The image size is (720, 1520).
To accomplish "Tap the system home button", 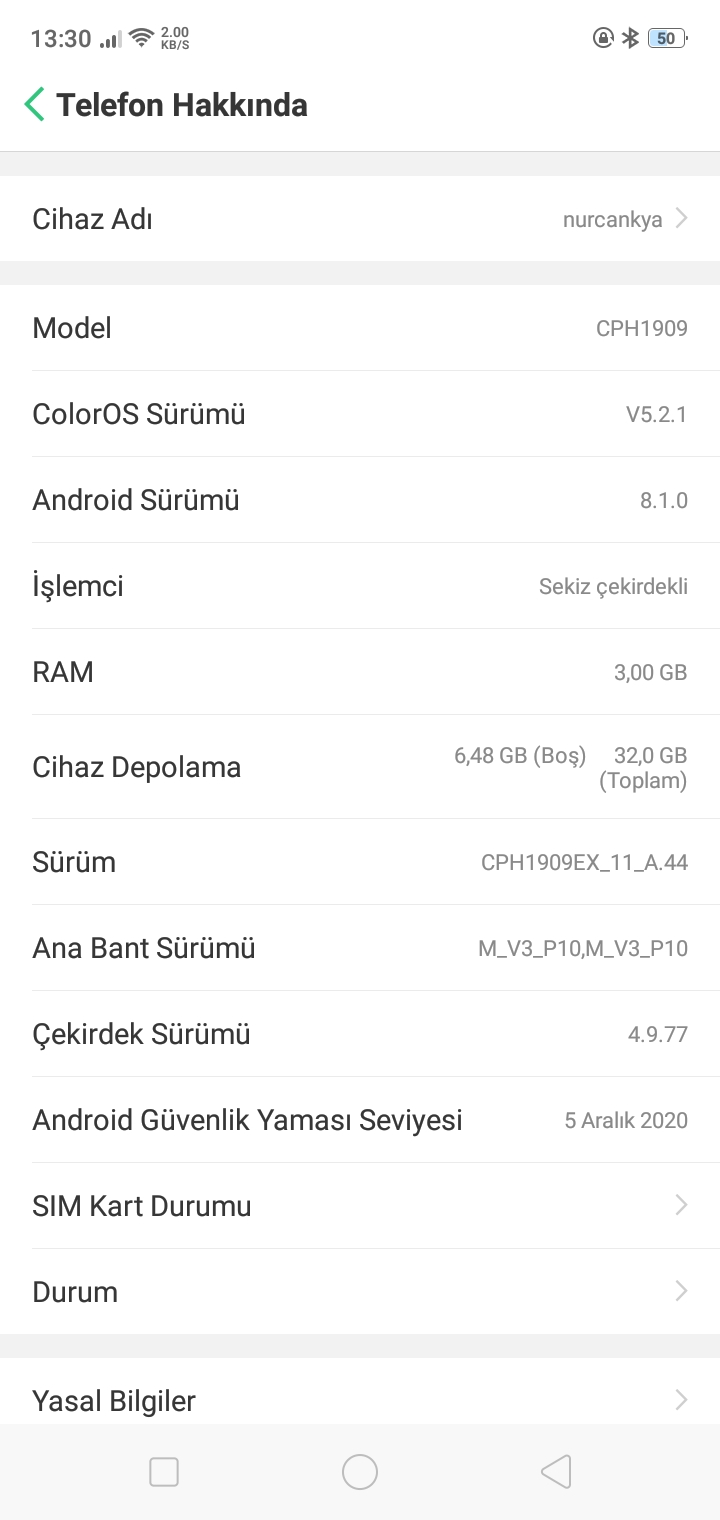I will 360,1472.
